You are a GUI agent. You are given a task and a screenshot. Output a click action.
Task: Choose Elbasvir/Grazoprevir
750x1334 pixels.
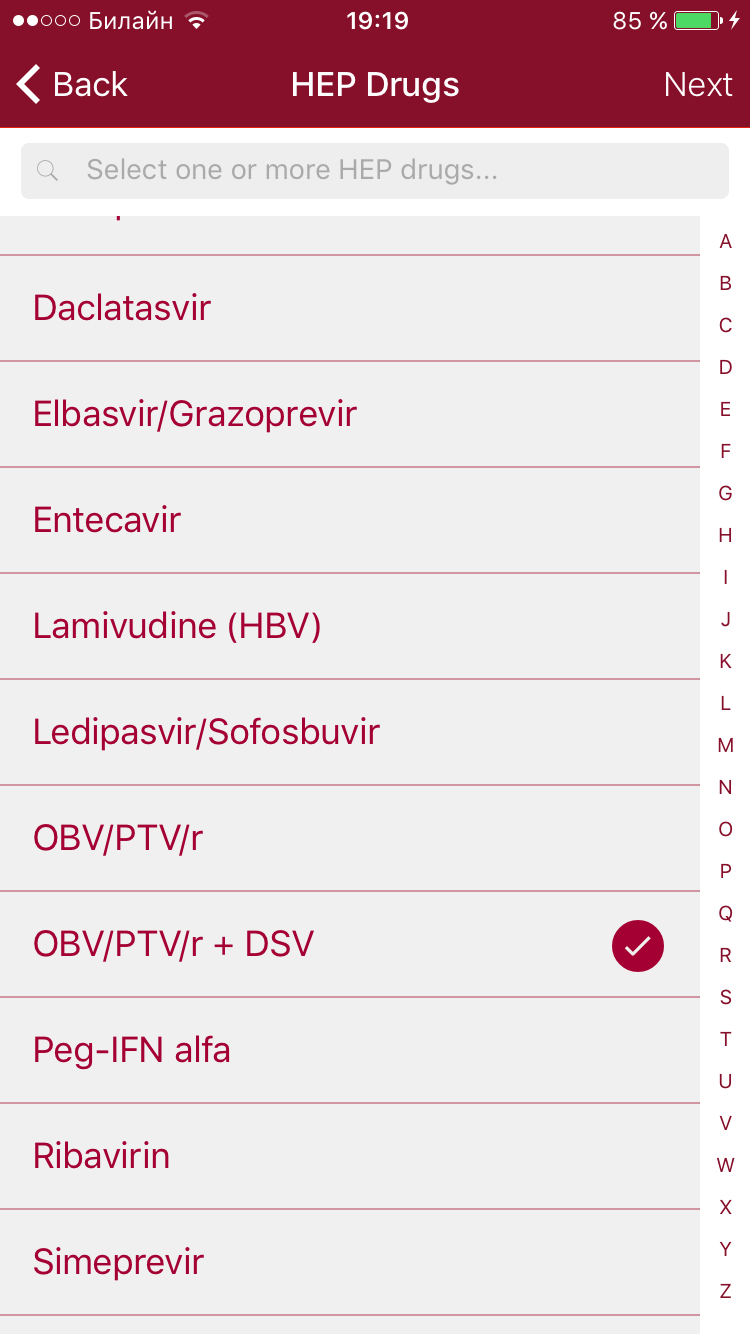click(x=350, y=414)
